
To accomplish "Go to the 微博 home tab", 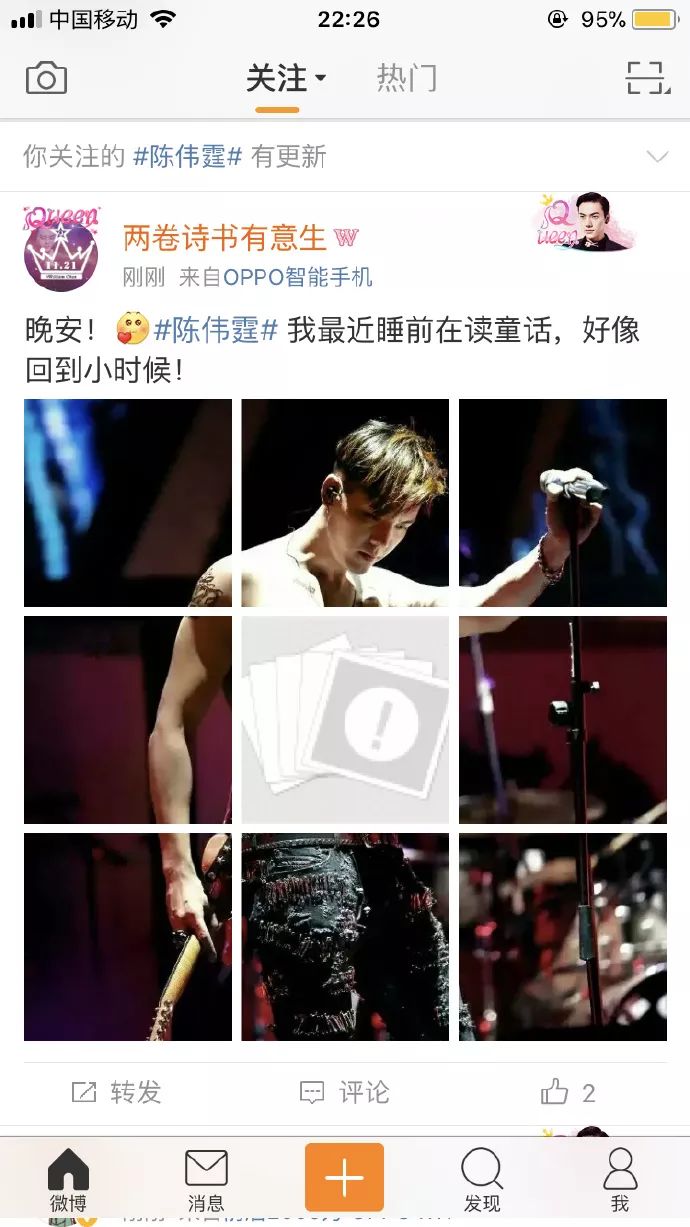I will pyautogui.click(x=68, y=1180).
